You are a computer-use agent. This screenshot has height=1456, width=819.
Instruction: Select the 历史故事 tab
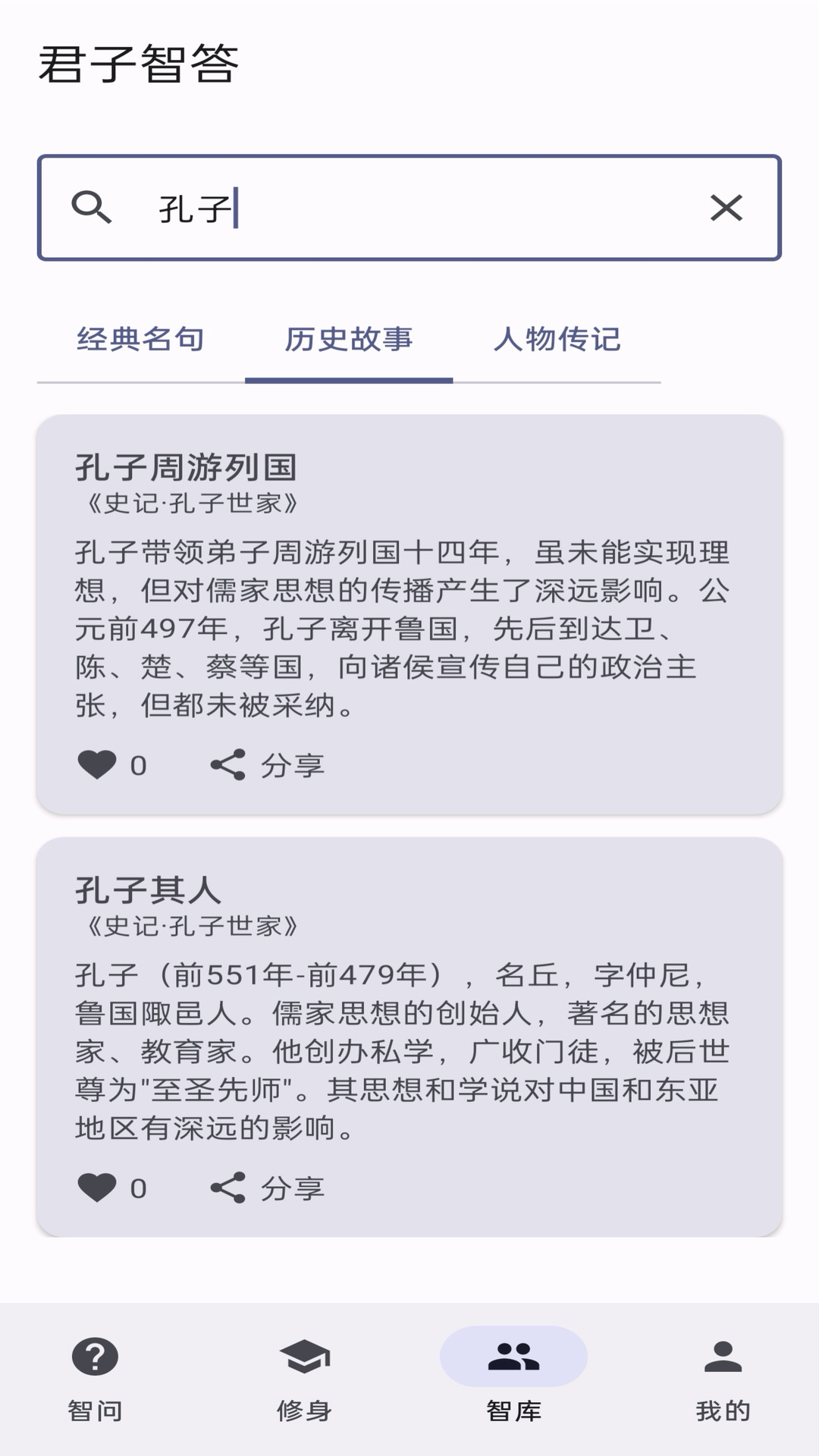(x=349, y=339)
